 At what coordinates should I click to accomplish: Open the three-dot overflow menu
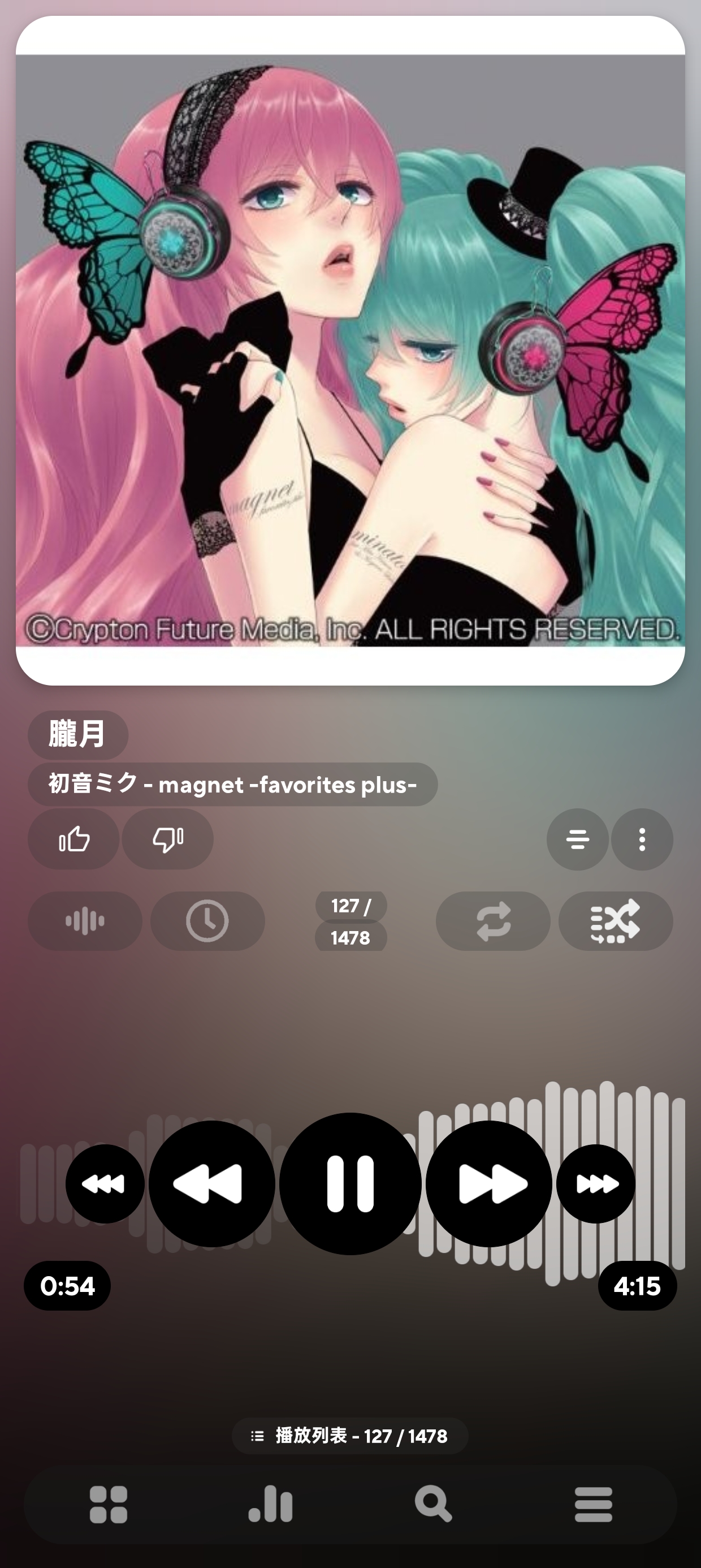point(642,839)
